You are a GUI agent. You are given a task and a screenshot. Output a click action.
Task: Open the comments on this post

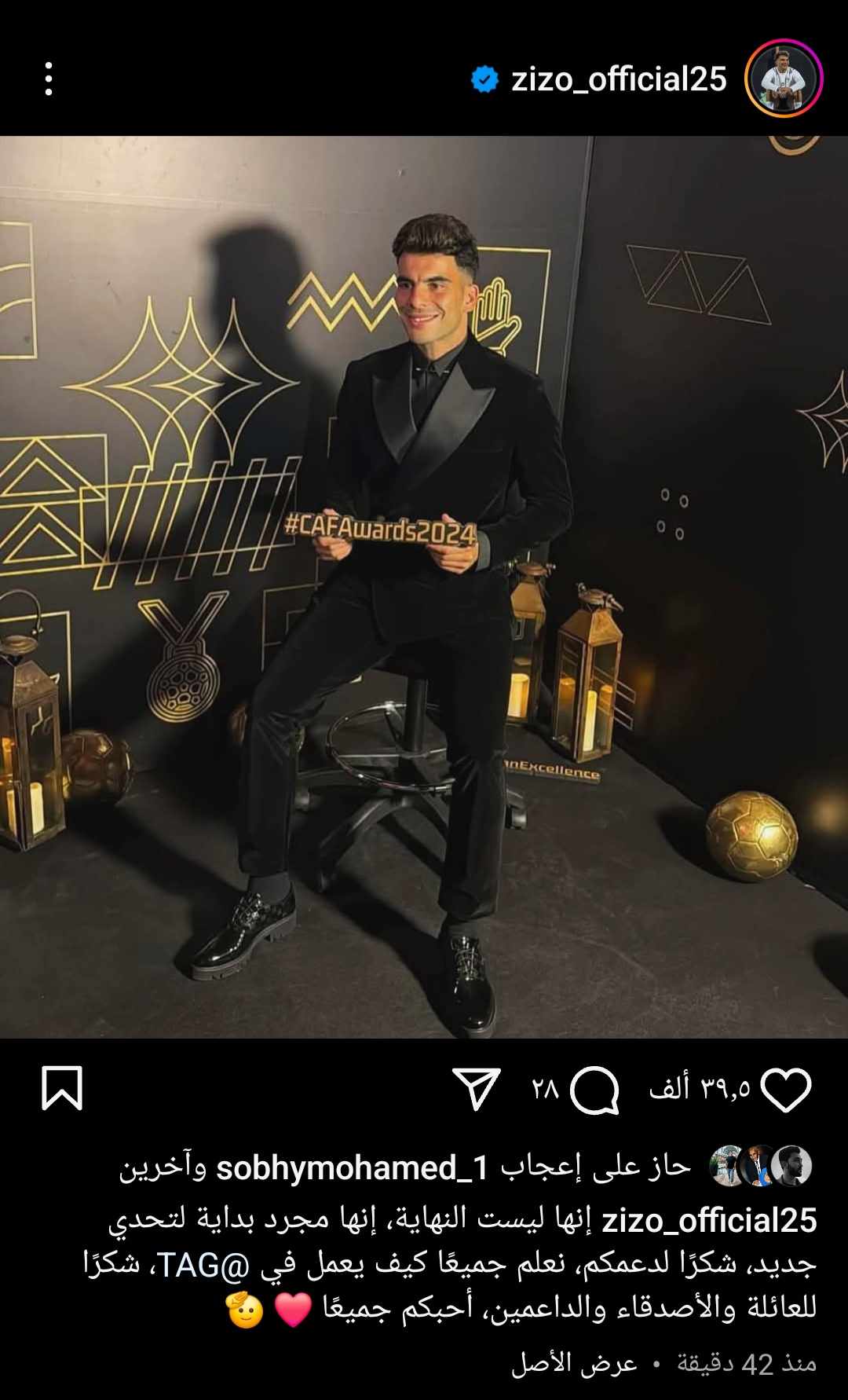[x=594, y=1090]
